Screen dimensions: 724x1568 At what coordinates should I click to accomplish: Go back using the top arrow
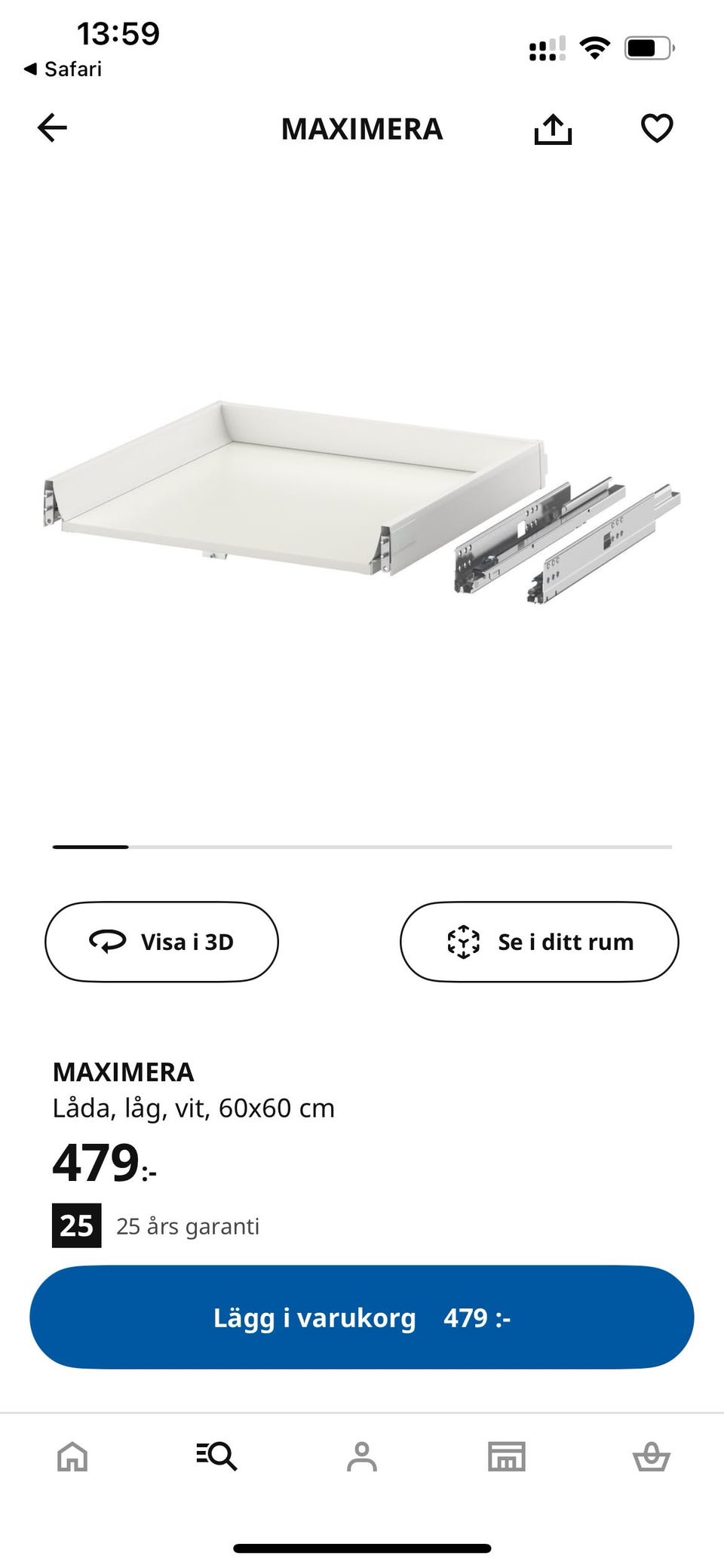52,128
